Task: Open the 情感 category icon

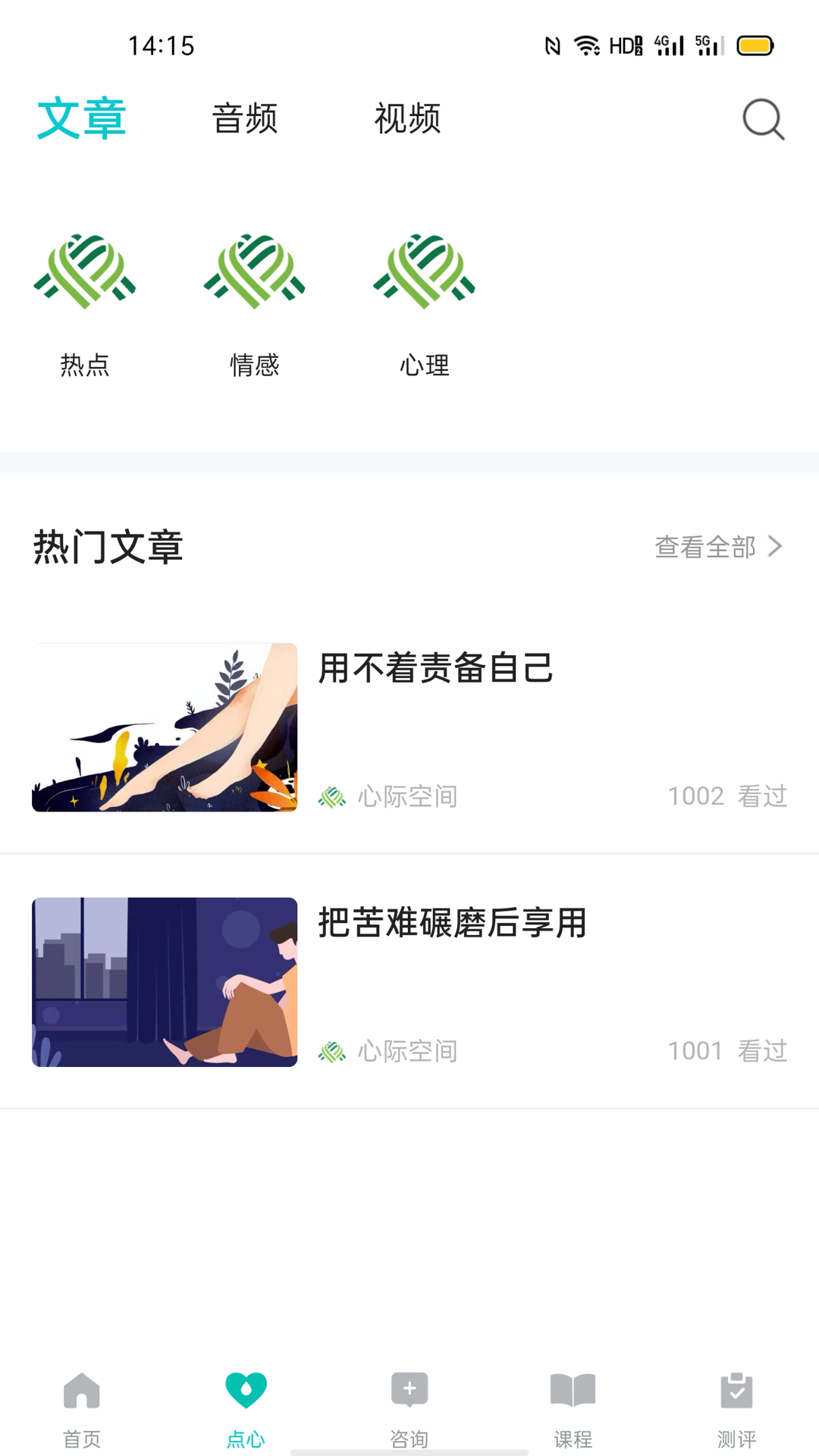Action: [x=254, y=273]
